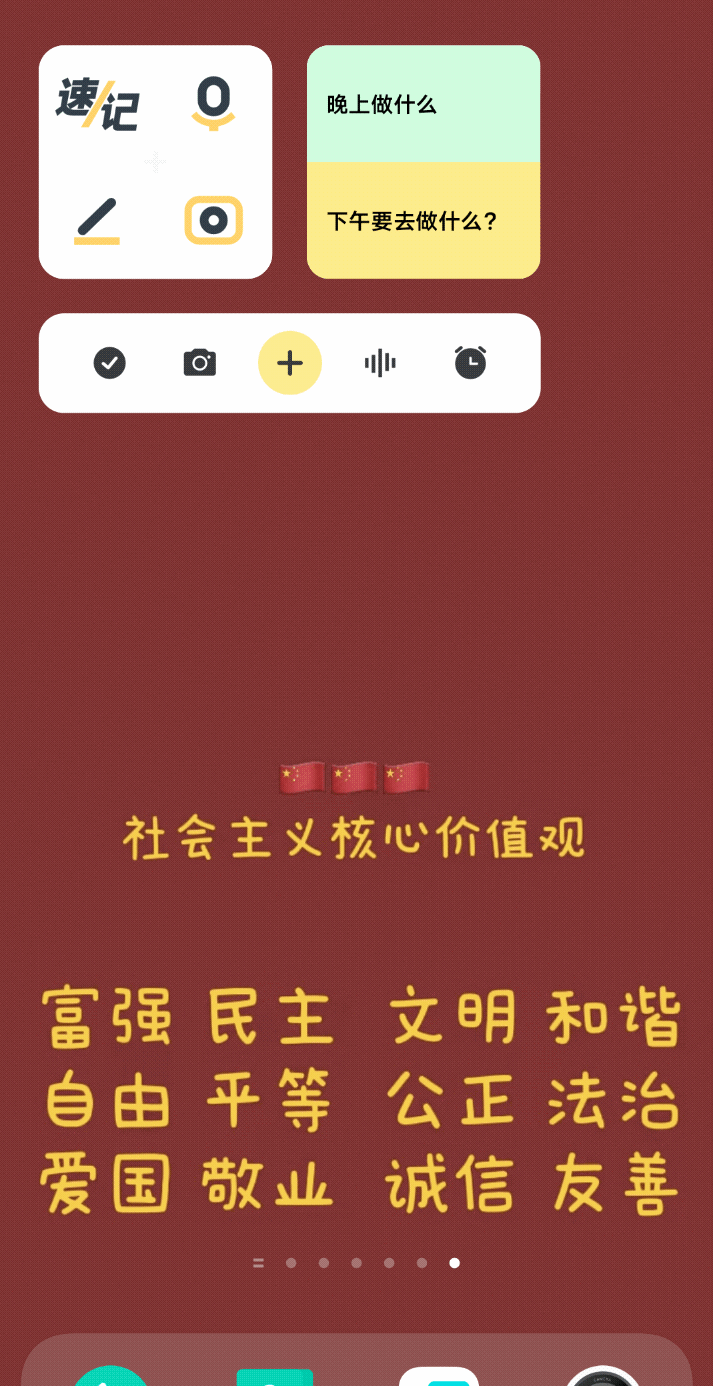Image resolution: width=713 pixels, height=1386 pixels.
Task: Record audio with the waveform icon
Action: coord(380,362)
